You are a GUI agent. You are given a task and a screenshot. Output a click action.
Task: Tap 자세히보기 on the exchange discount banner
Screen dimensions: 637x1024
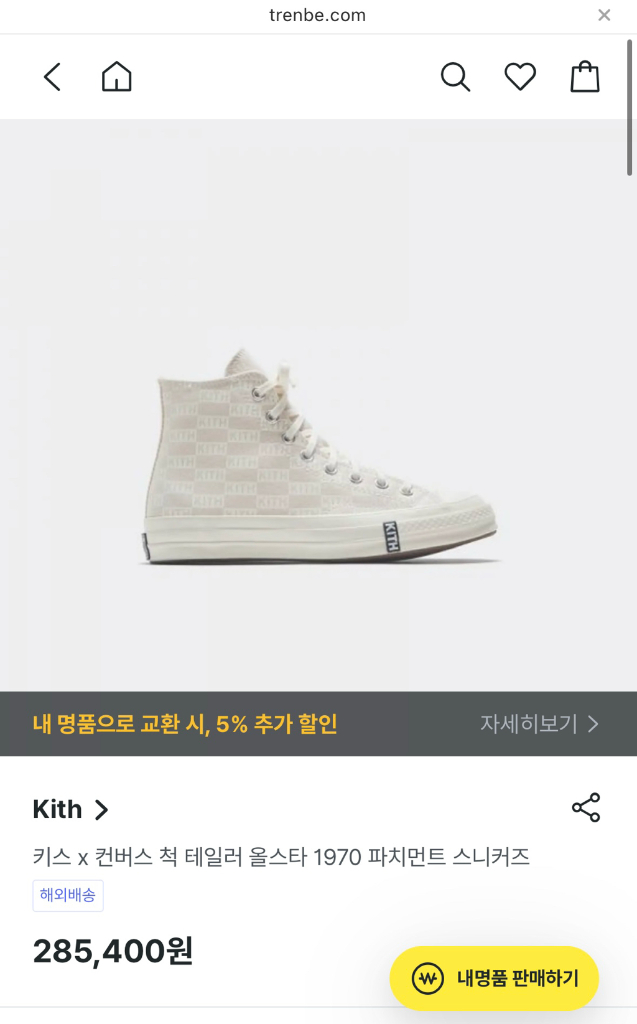[x=539, y=724]
